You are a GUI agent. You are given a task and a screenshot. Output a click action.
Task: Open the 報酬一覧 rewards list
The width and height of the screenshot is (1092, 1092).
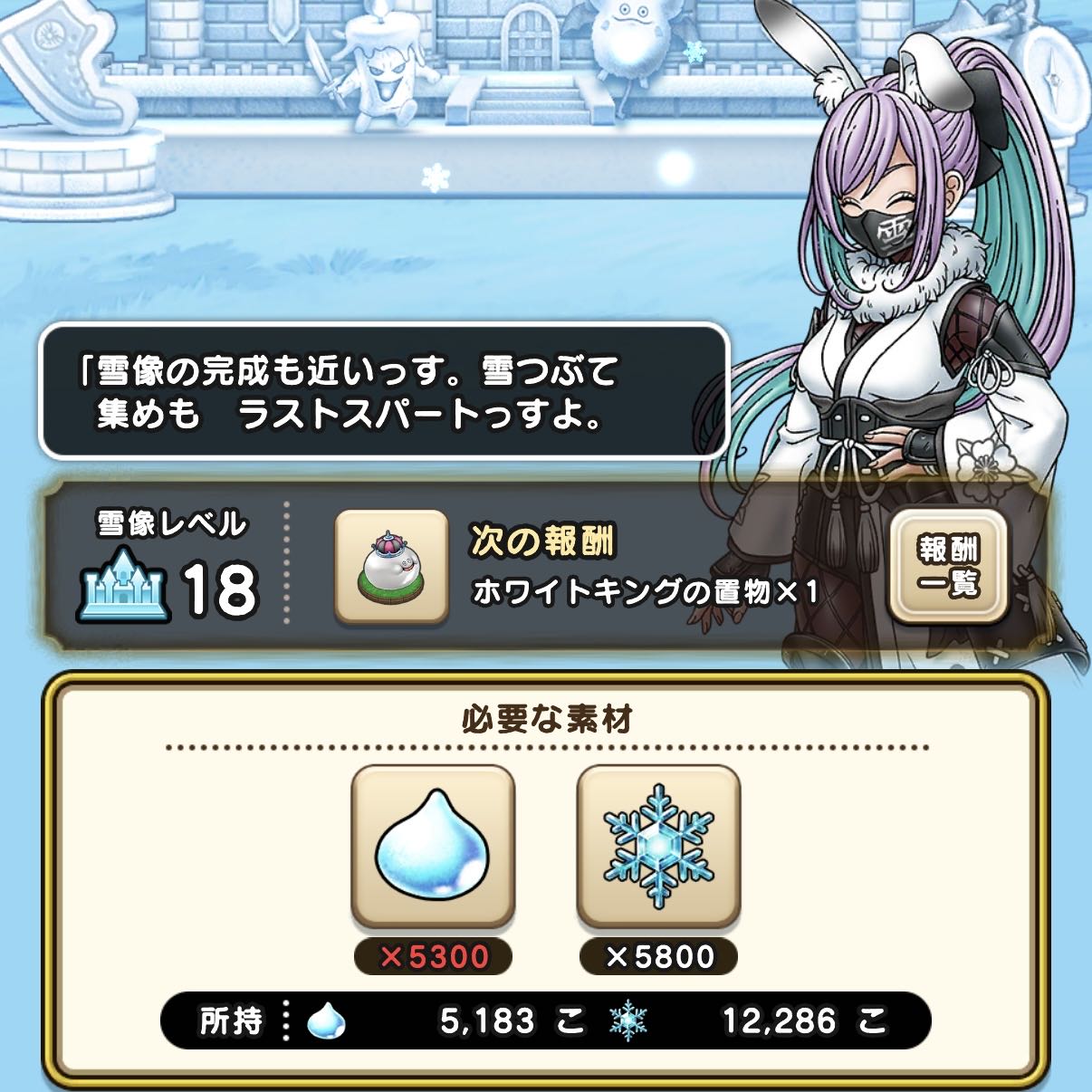(x=948, y=566)
